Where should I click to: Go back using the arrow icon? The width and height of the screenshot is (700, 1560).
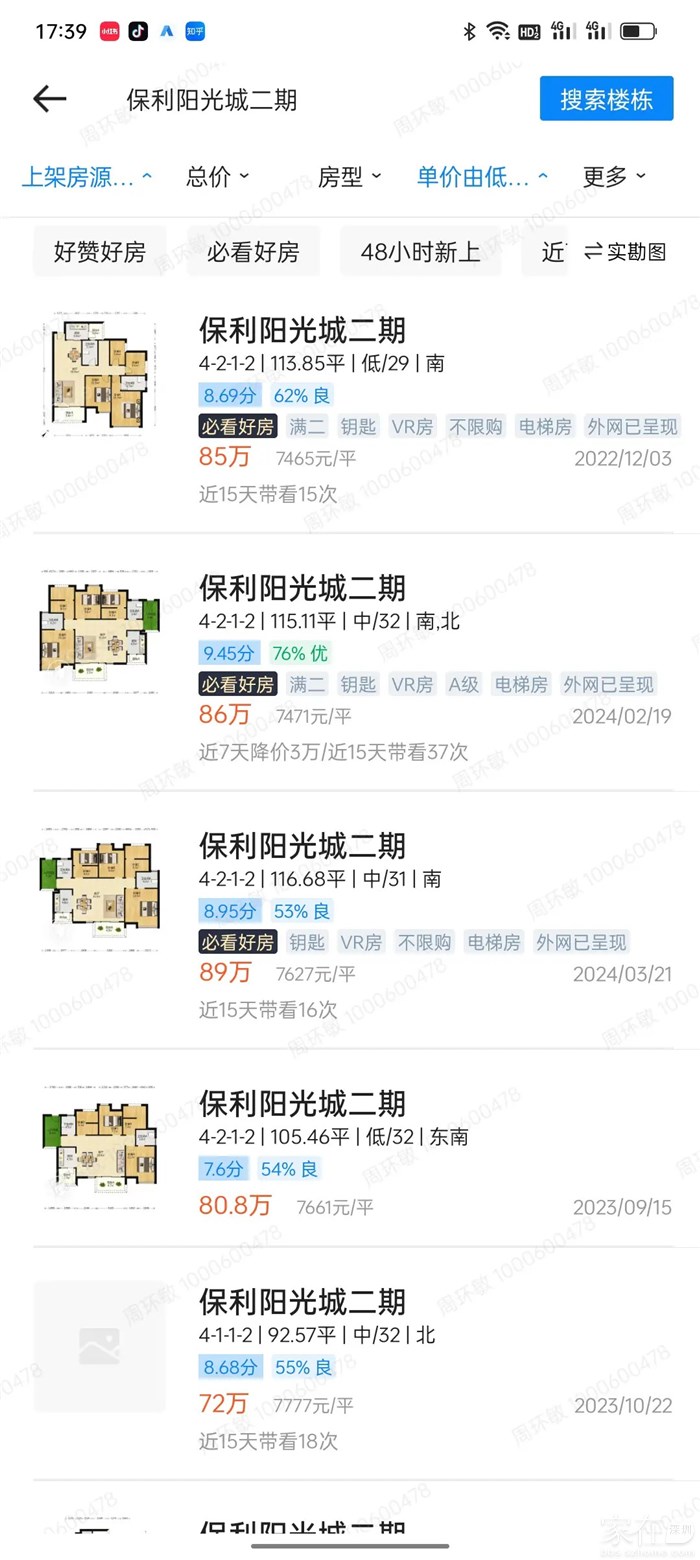(x=49, y=99)
